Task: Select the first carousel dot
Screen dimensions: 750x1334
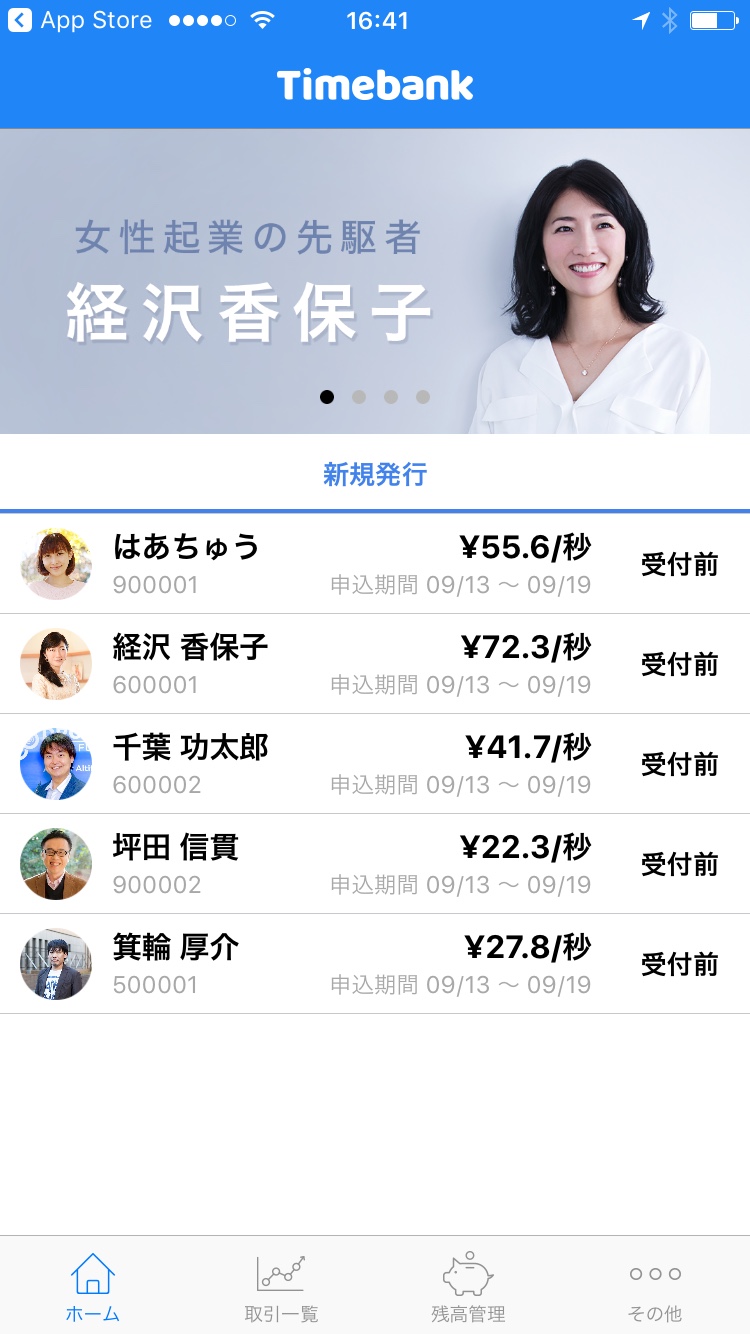Action: click(327, 396)
